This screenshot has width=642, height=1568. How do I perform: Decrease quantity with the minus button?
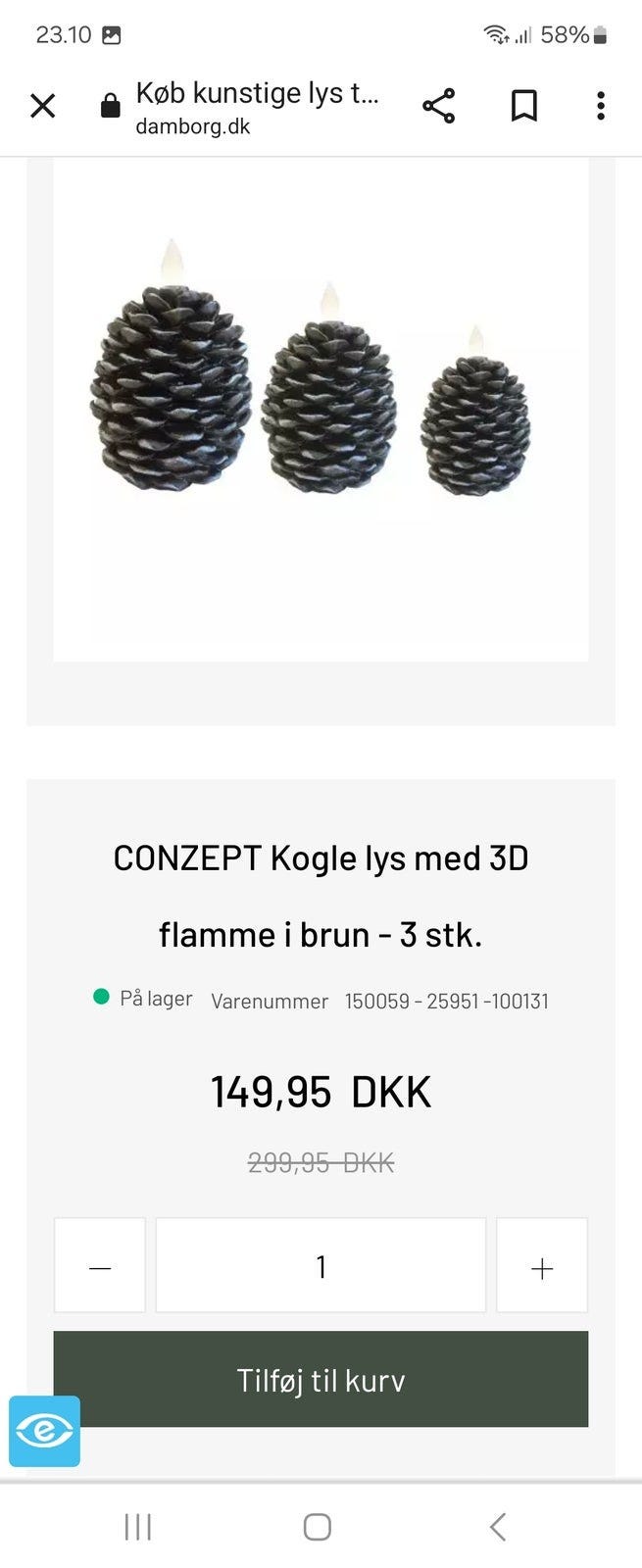pos(100,1265)
